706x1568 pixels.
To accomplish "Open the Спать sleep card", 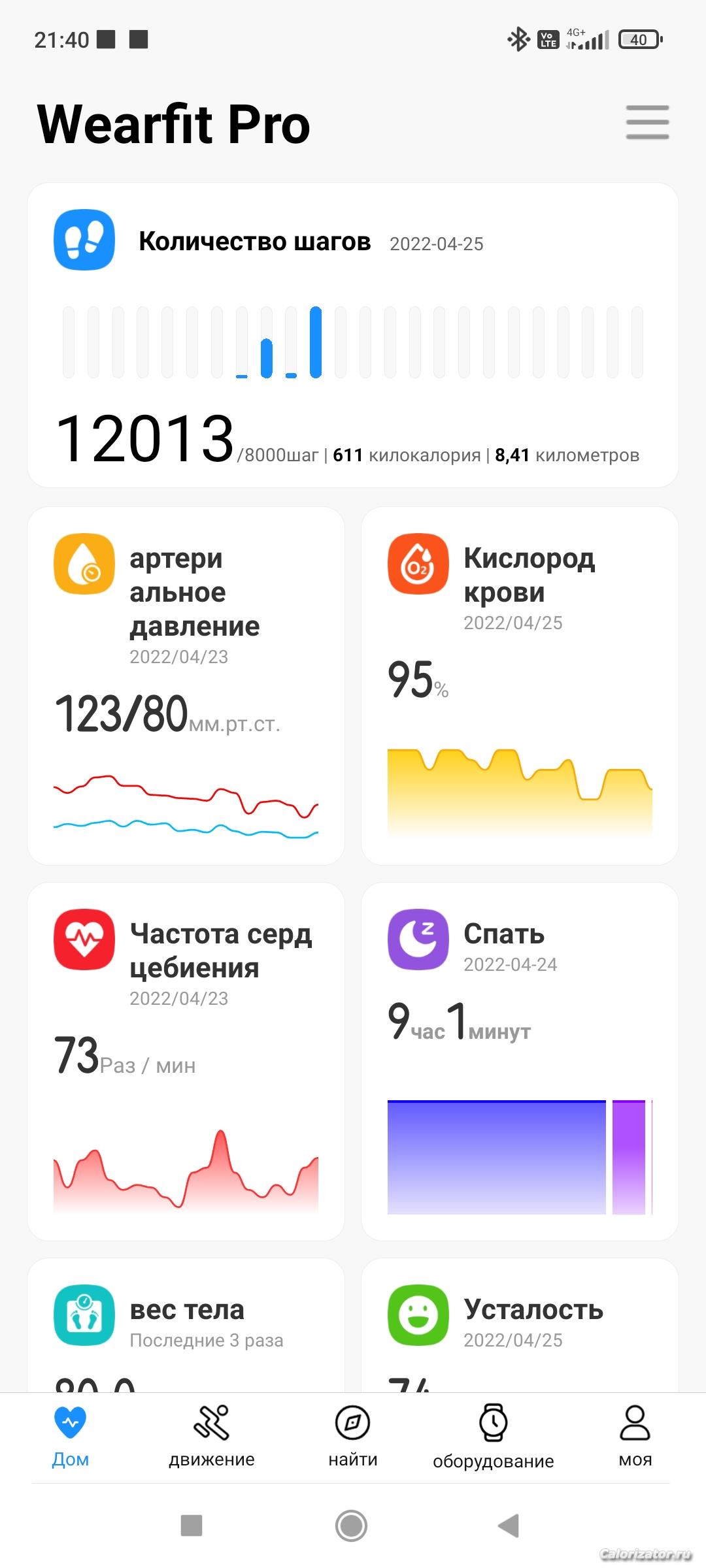I will pyautogui.click(x=520, y=1062).
